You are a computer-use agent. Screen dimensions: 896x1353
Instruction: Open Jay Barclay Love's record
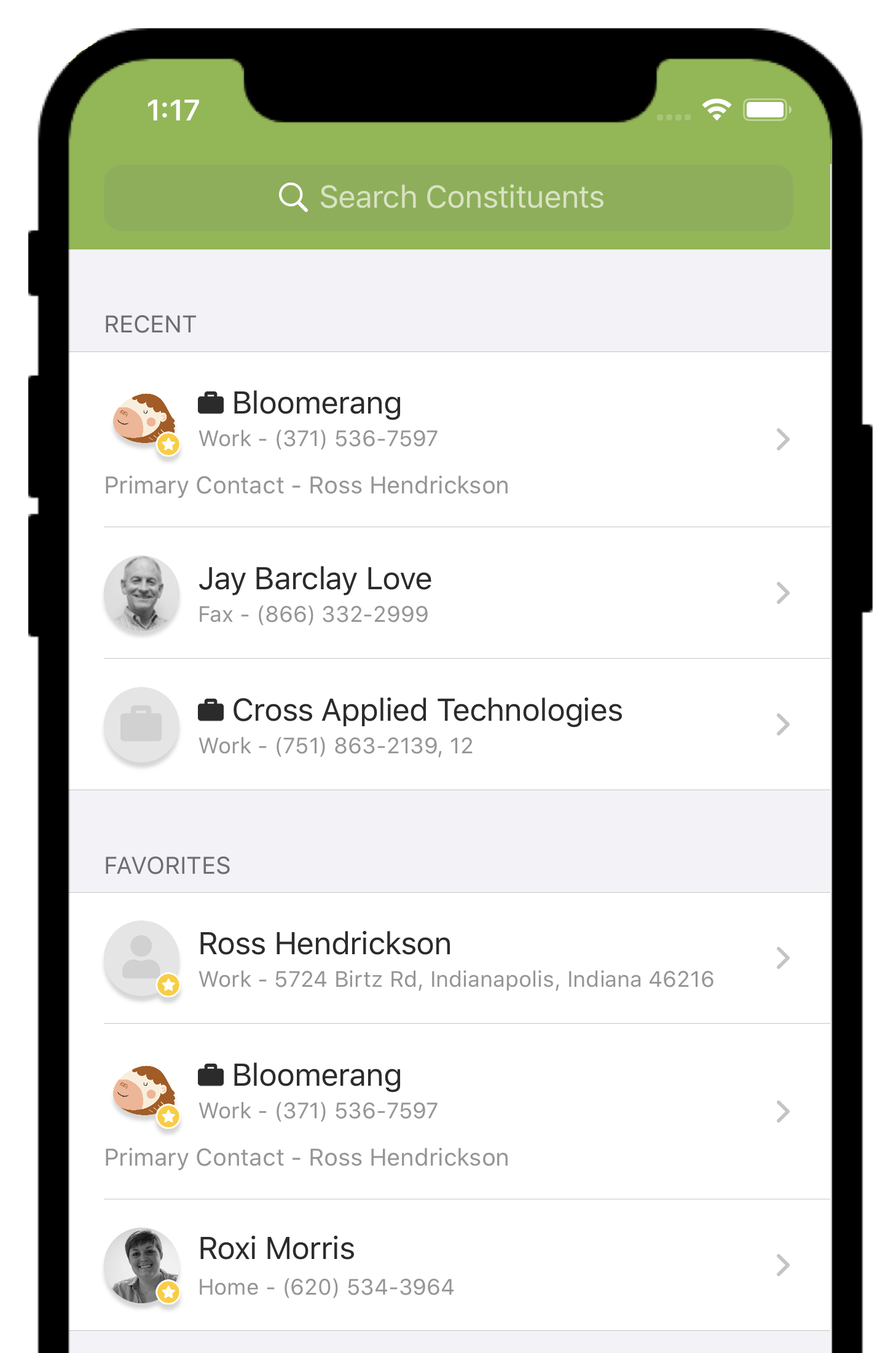(x=448, y=594)
